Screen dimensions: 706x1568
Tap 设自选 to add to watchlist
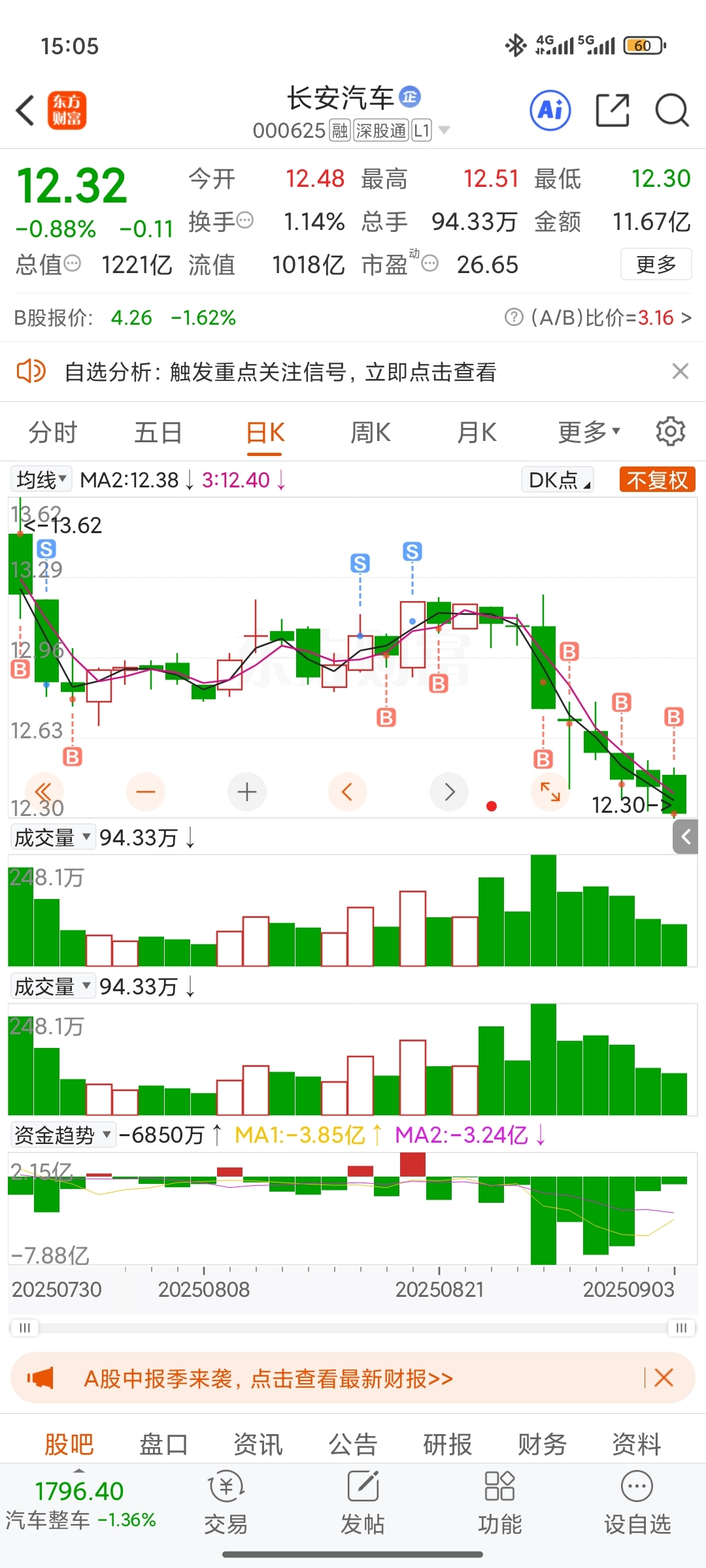pos(637,1501)
